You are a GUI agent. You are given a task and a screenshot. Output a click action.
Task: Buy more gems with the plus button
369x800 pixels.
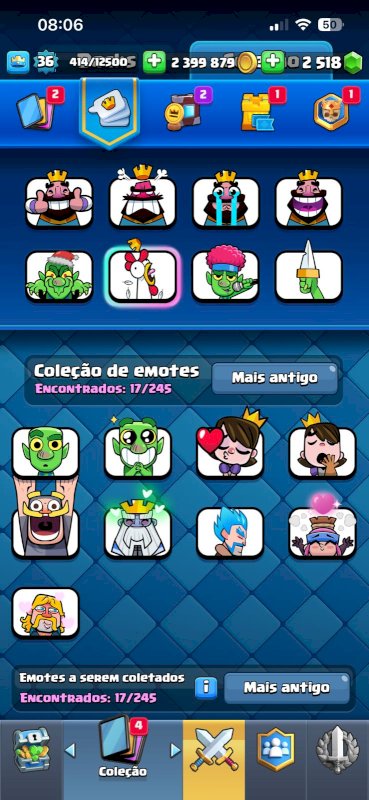tap(274, 61)
